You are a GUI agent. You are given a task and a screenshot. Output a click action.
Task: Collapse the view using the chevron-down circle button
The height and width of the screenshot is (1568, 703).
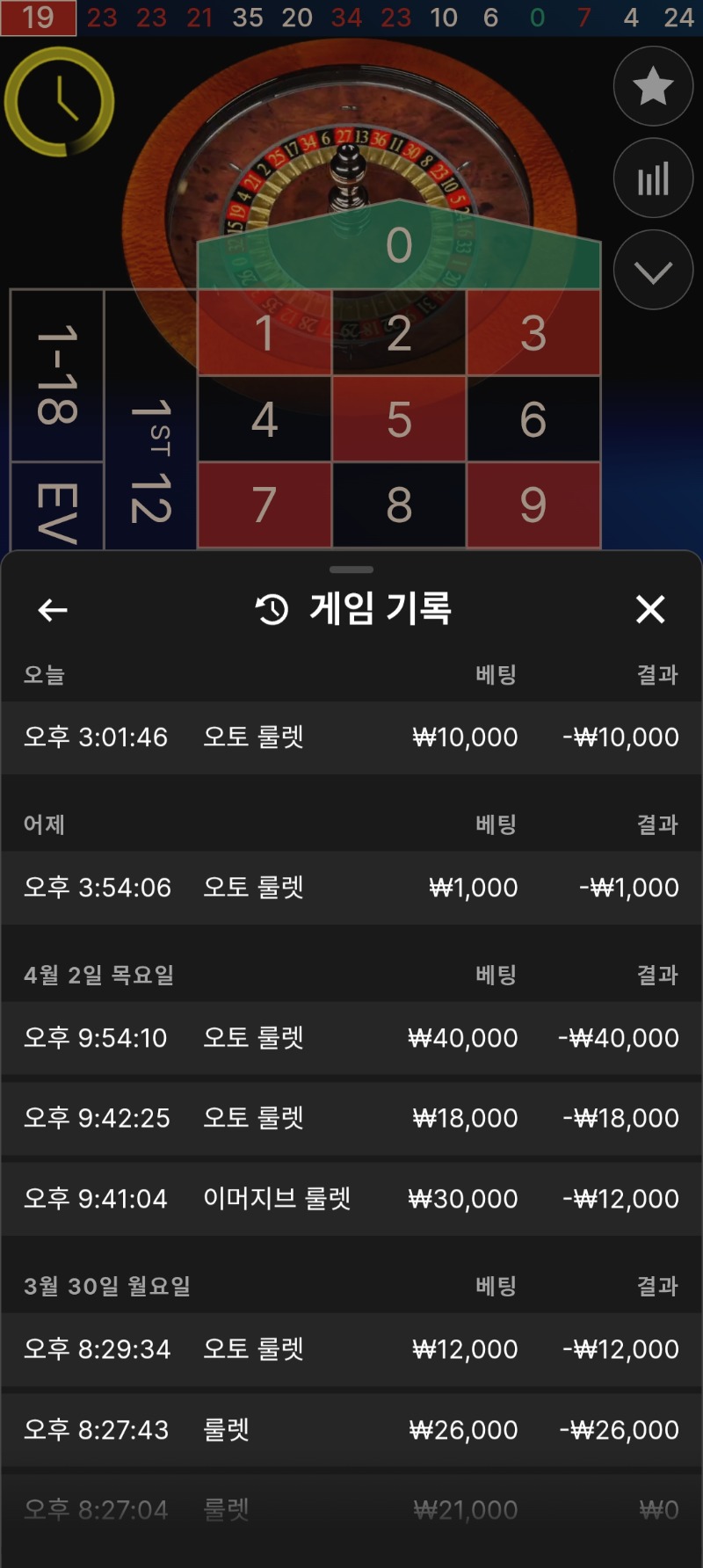click(x=653, y=269)
